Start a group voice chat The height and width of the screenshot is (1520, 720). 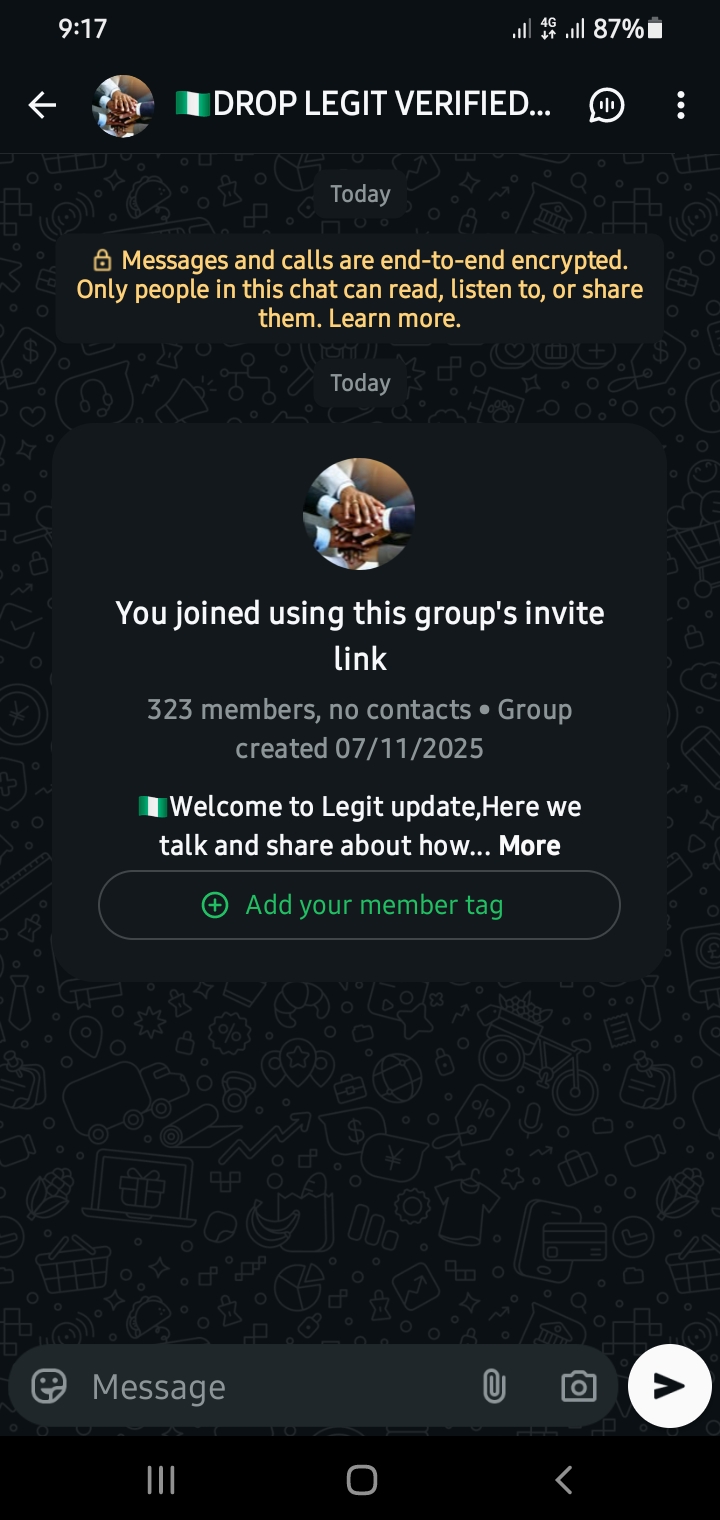click(x=607, y=105)
